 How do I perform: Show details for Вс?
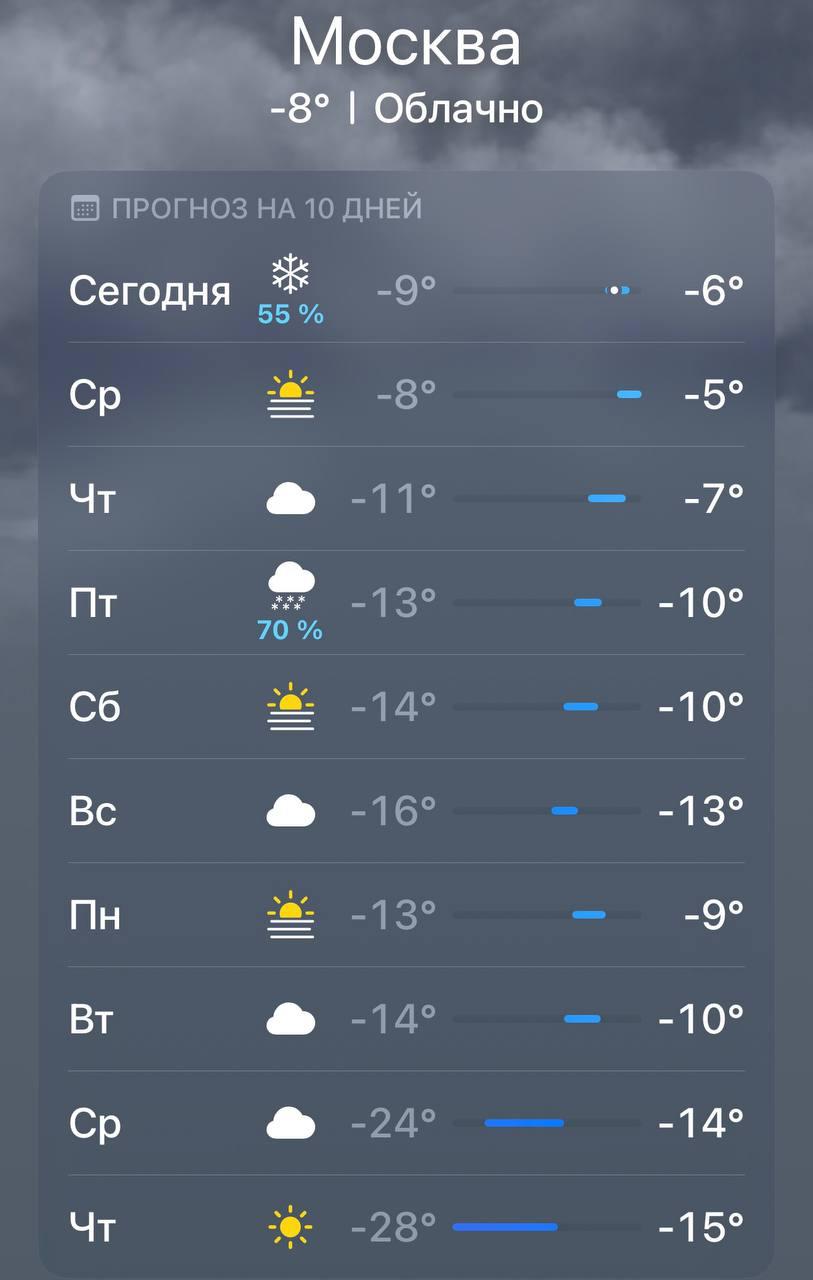(x=406, y=811)
